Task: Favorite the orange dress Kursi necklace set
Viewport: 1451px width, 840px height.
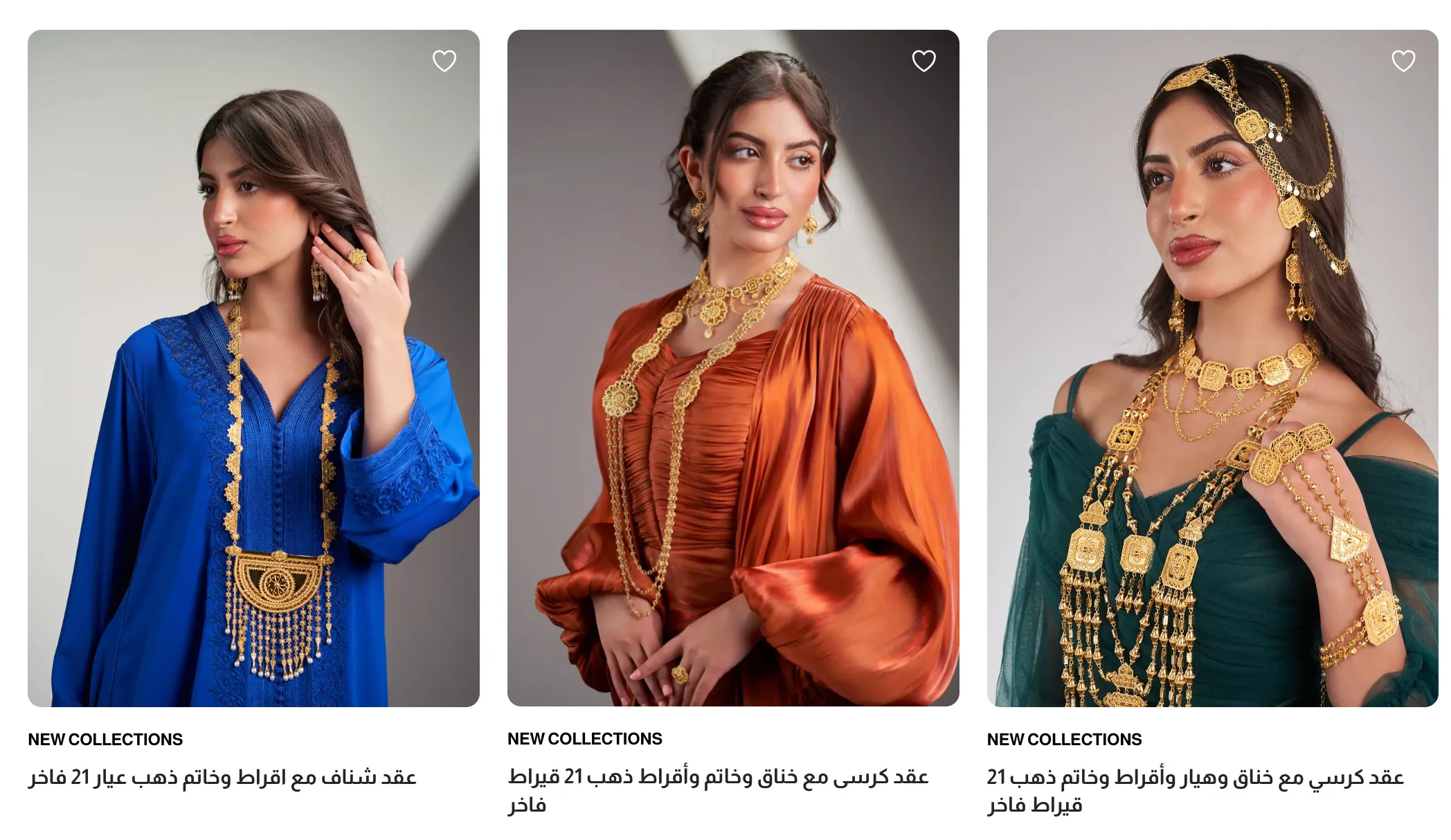Action: (923, 61)
